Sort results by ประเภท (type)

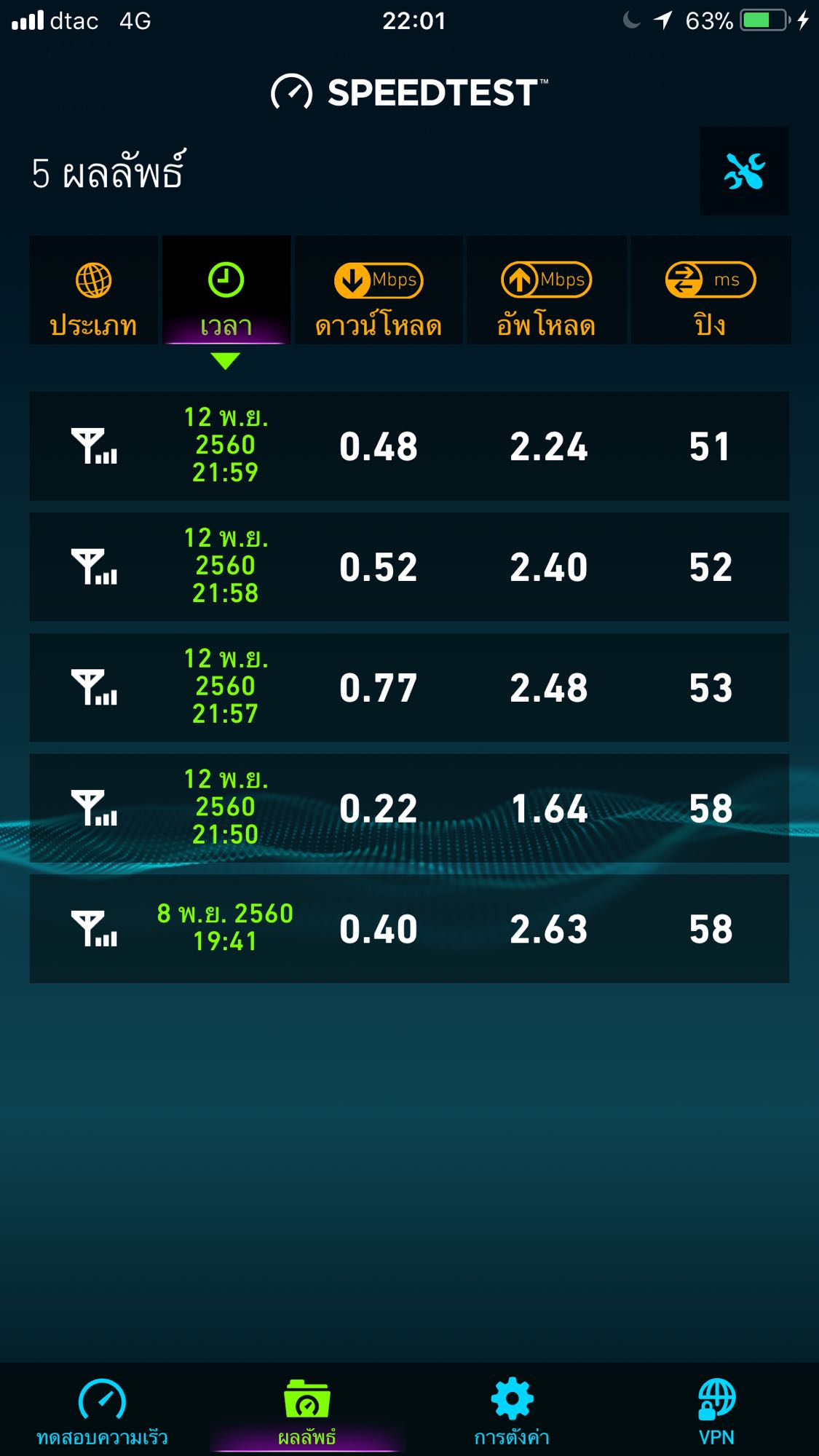click(x=93, y=290)
